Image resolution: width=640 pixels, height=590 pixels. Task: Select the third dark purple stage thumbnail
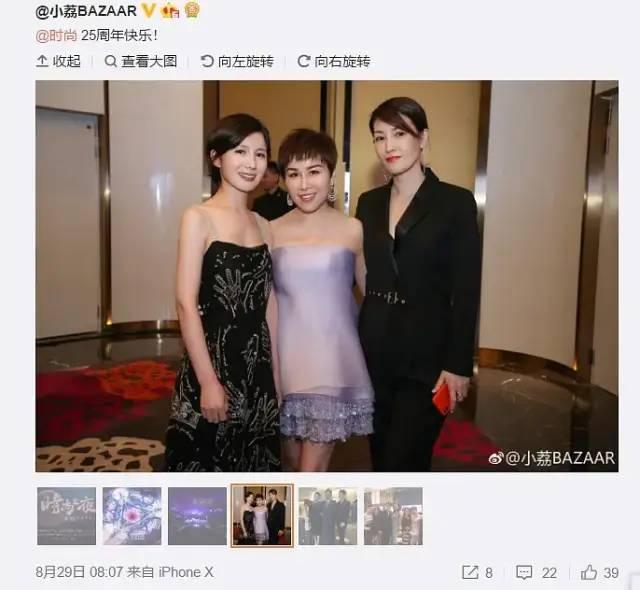[x=197, y=516]
